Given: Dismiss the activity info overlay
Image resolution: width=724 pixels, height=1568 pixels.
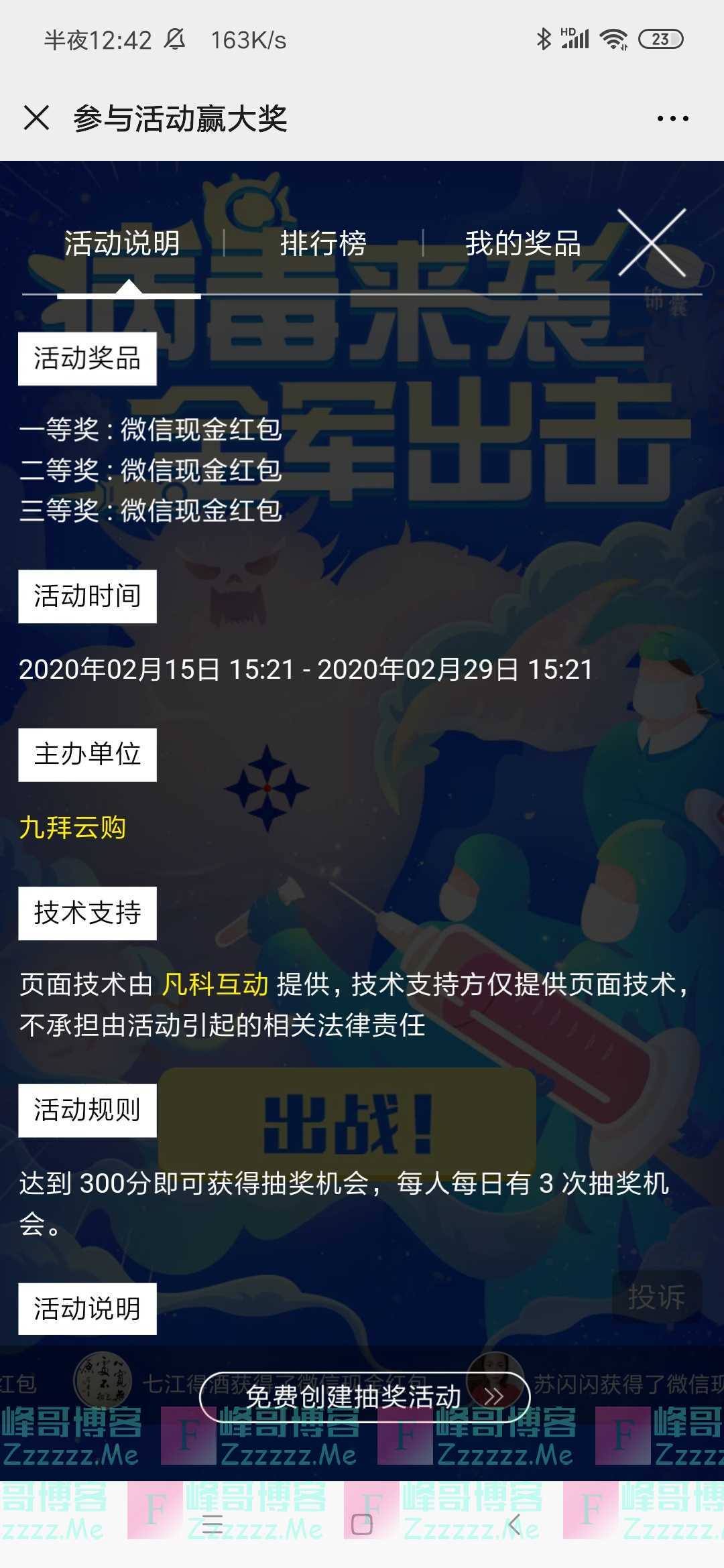Looking at the screenshot, I should click(652, 242).
